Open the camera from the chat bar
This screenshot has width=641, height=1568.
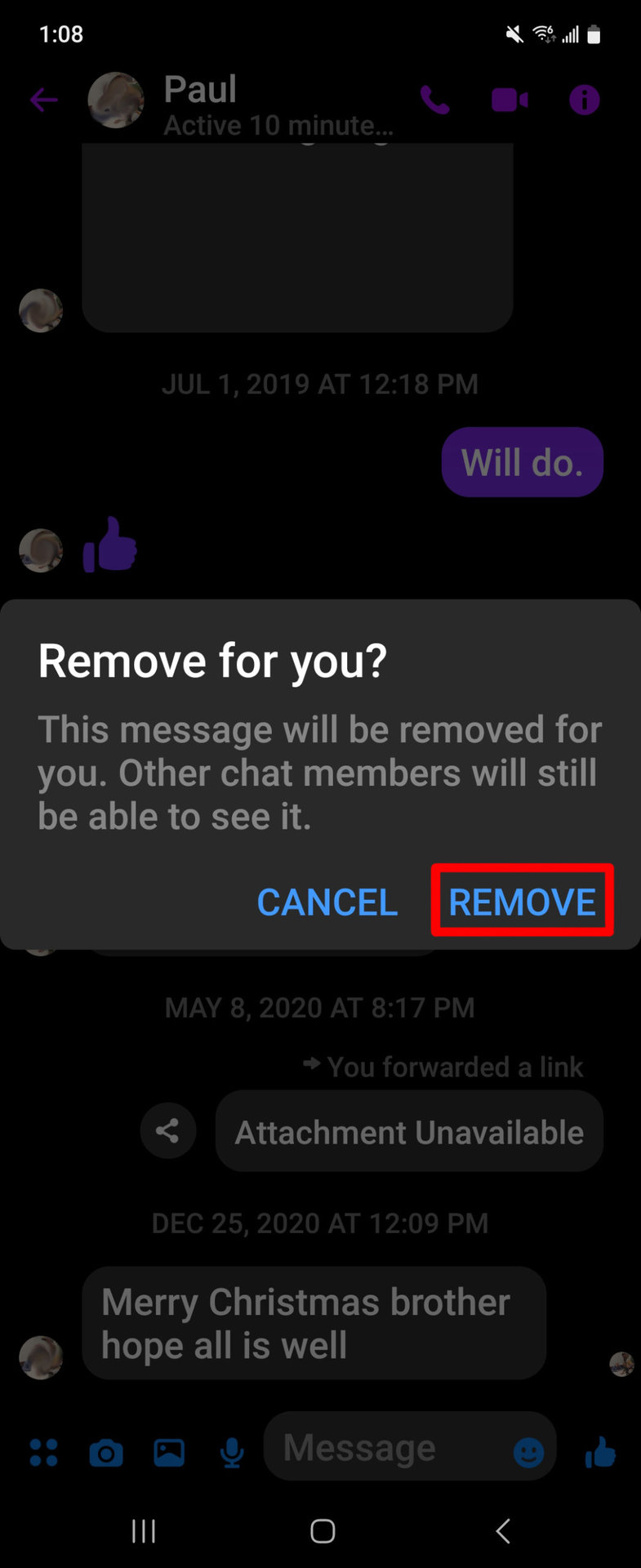click(x=106, y=1453)
